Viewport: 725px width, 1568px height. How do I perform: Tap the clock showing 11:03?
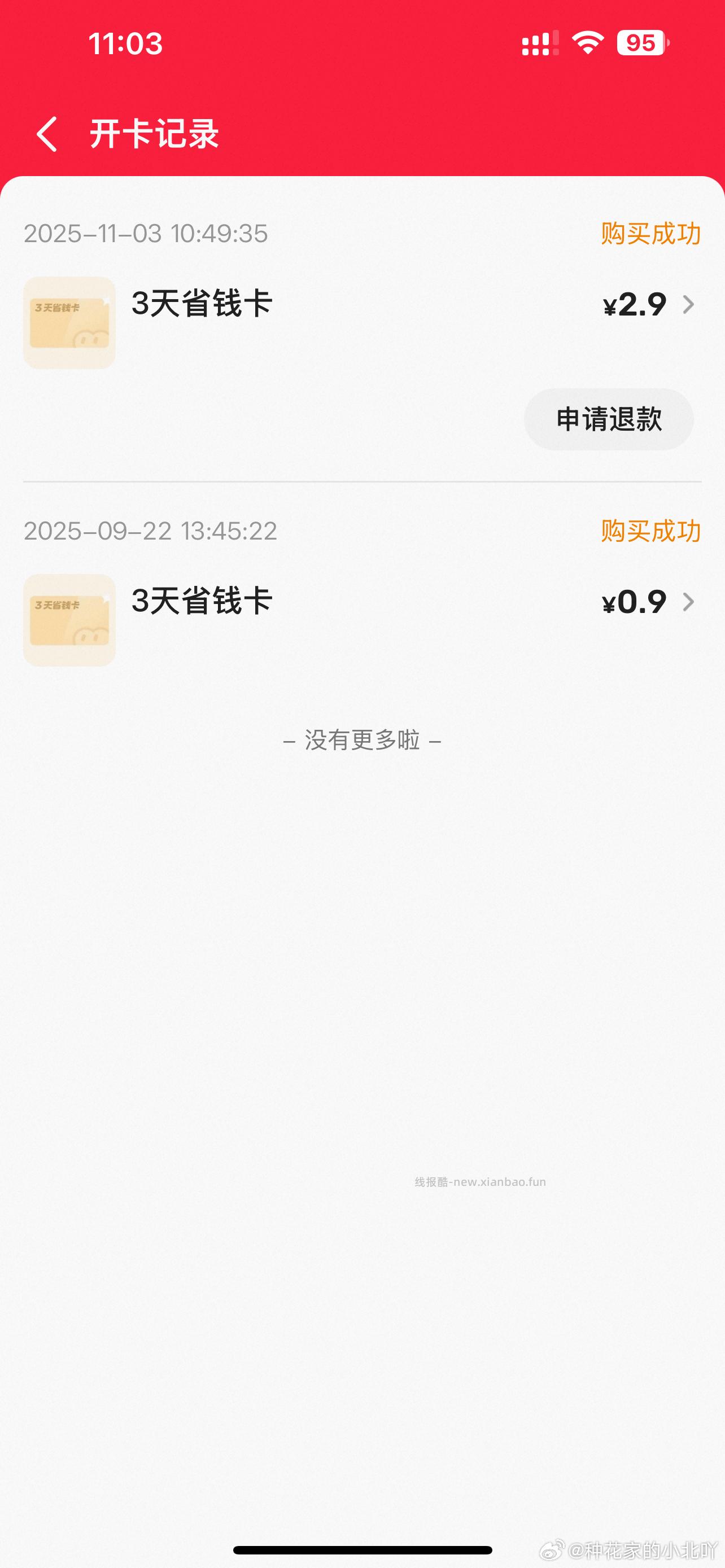click(125, 43)
